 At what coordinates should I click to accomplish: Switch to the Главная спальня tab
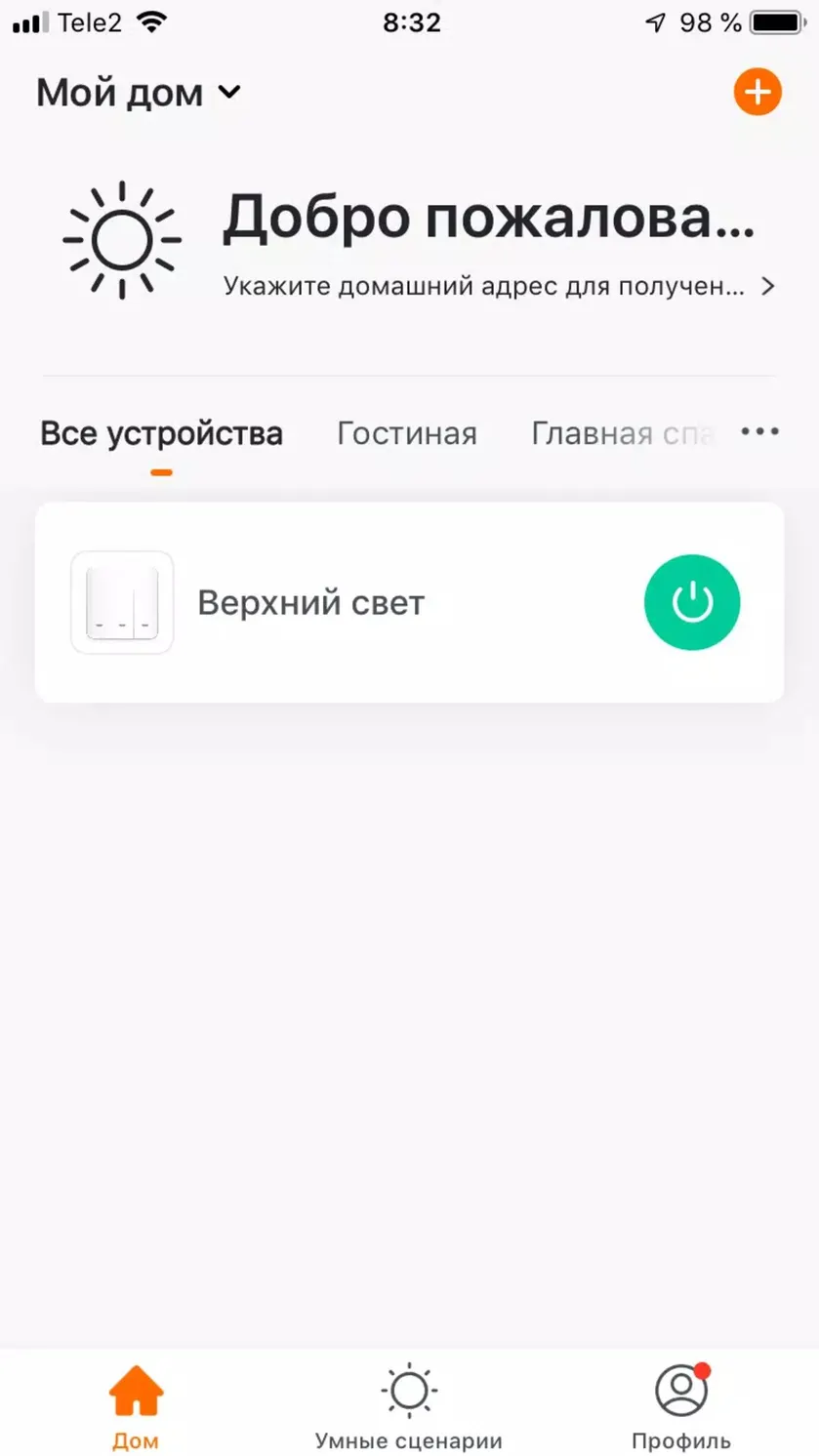[x=624, y=433]
